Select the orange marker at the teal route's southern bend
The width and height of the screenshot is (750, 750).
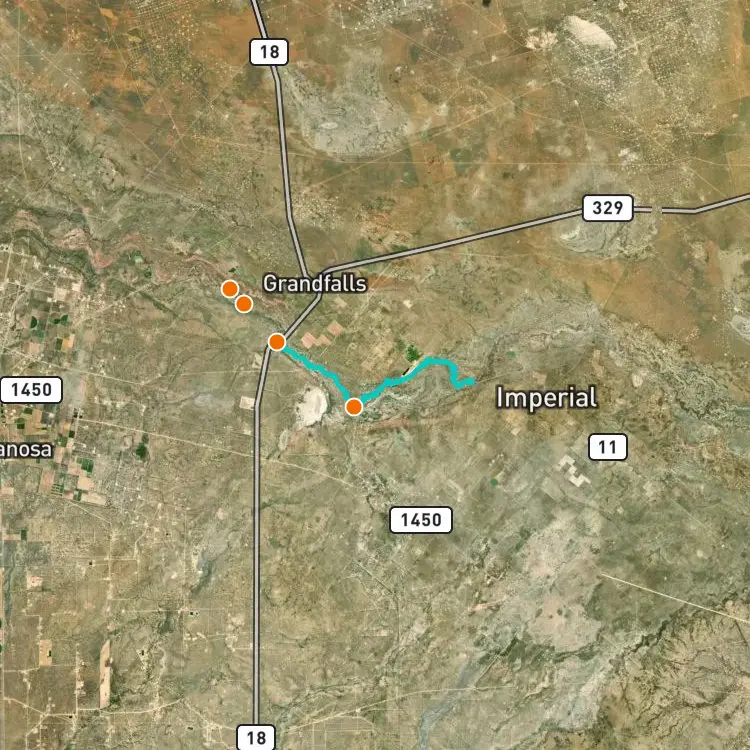(x=354, y=406)
